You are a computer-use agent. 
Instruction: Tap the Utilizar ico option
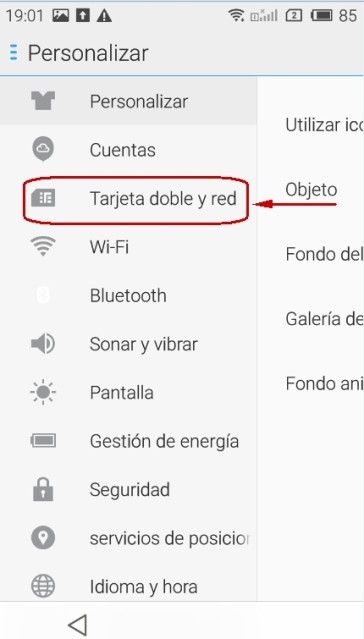(x=311, y=125)
